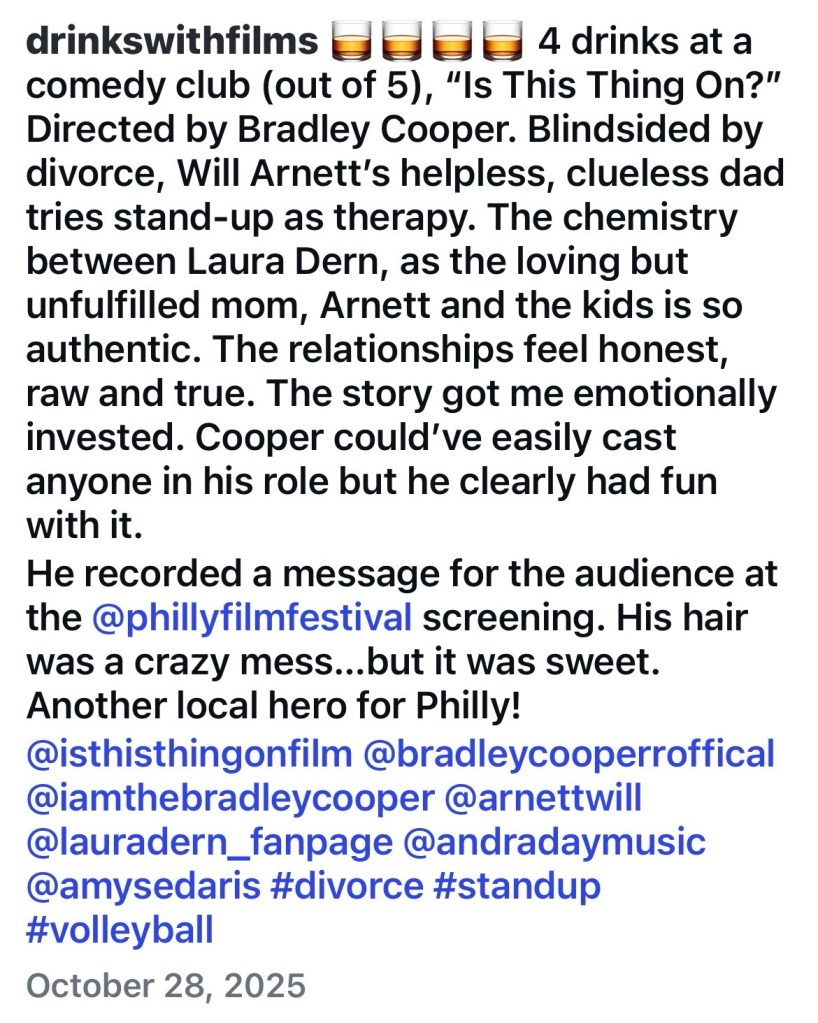Screen dimensions: 818x1023
Task: Open the @lauradern_fanpage mention
Action: pyautogui.click(x=208, y=843)
